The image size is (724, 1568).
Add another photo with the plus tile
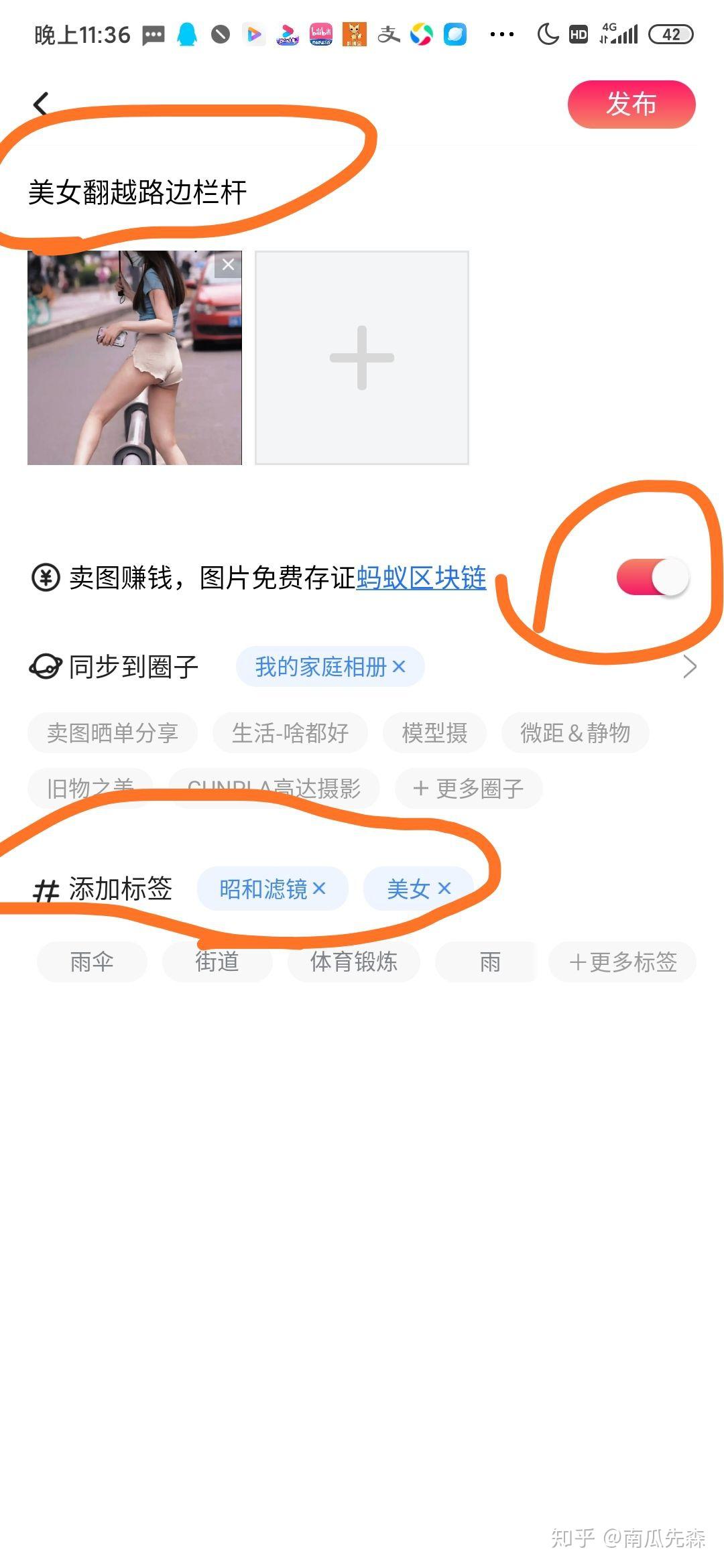pyautogui.click(x=362, y=358)
